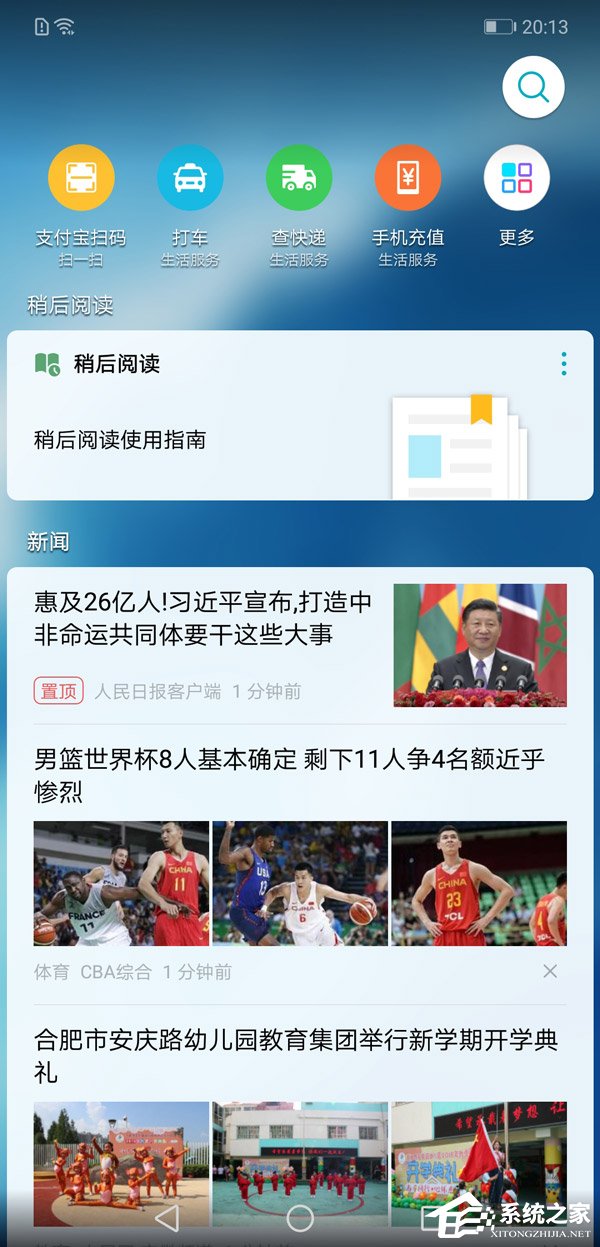Launch 支付宝扫码 scan shortcut
Screen dimensions: 600x1247
tap(81, 178)
